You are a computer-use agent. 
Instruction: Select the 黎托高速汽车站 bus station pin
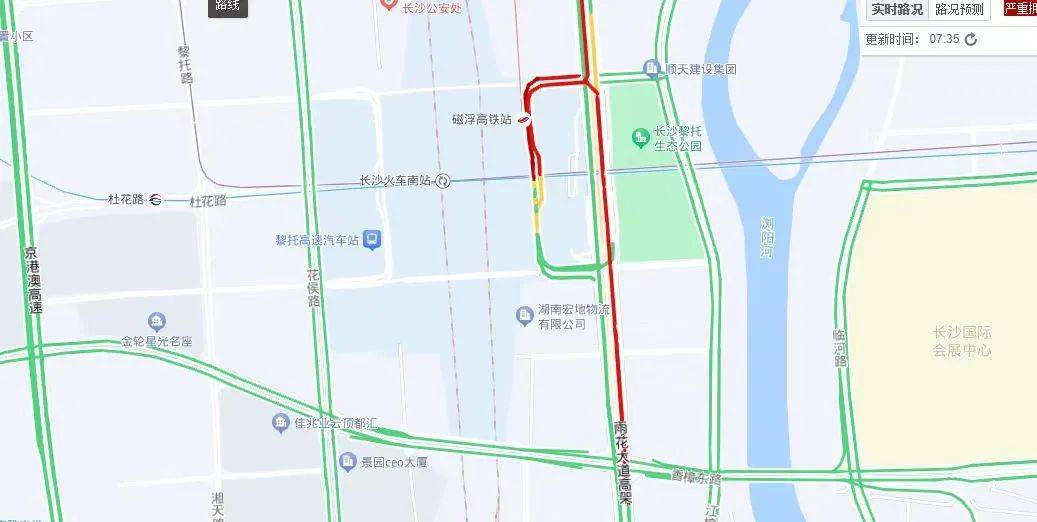tap(371, 239)
